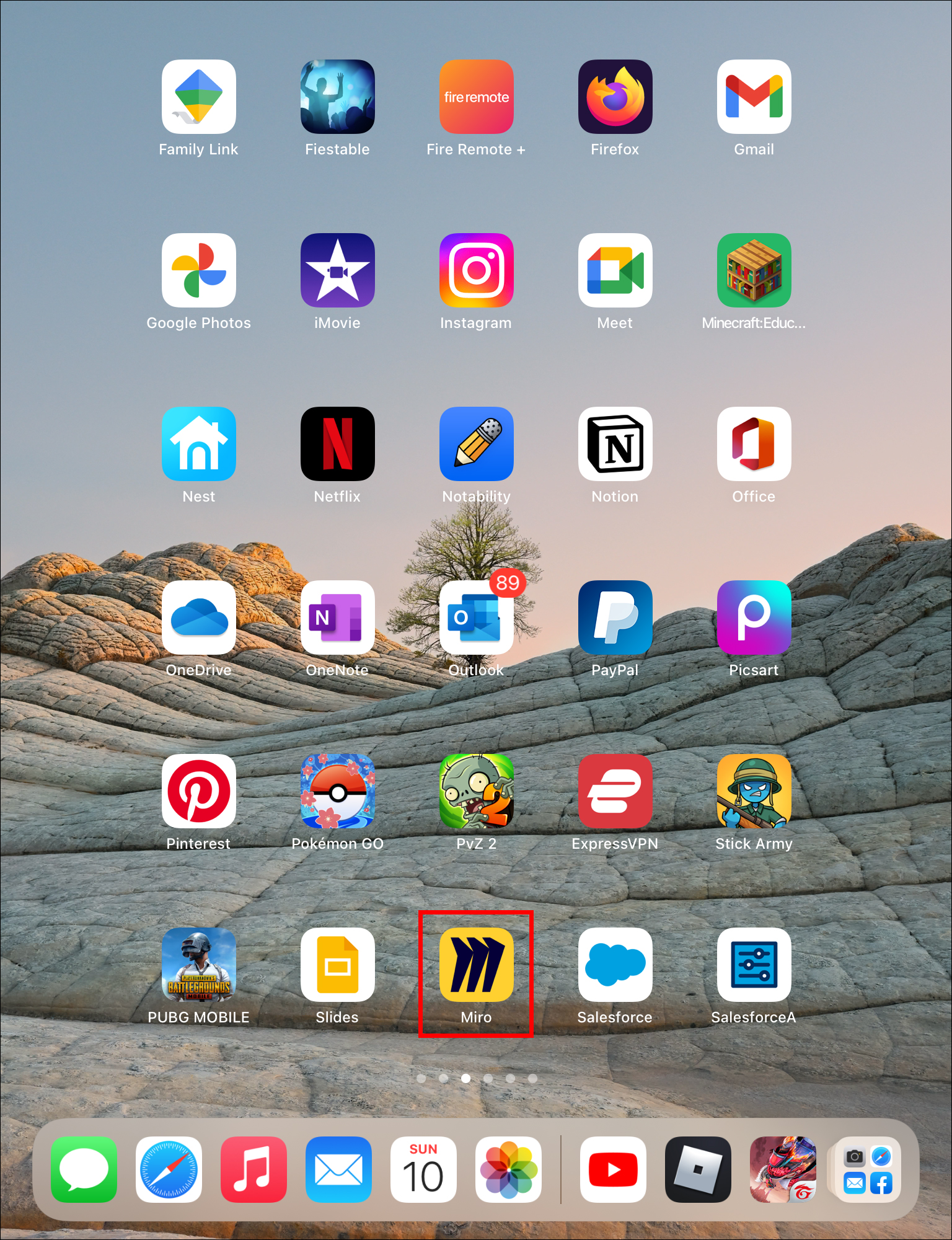Launch PayPal
The height and width of the screenshot is (1240, 952).
[x=615, y=618]
